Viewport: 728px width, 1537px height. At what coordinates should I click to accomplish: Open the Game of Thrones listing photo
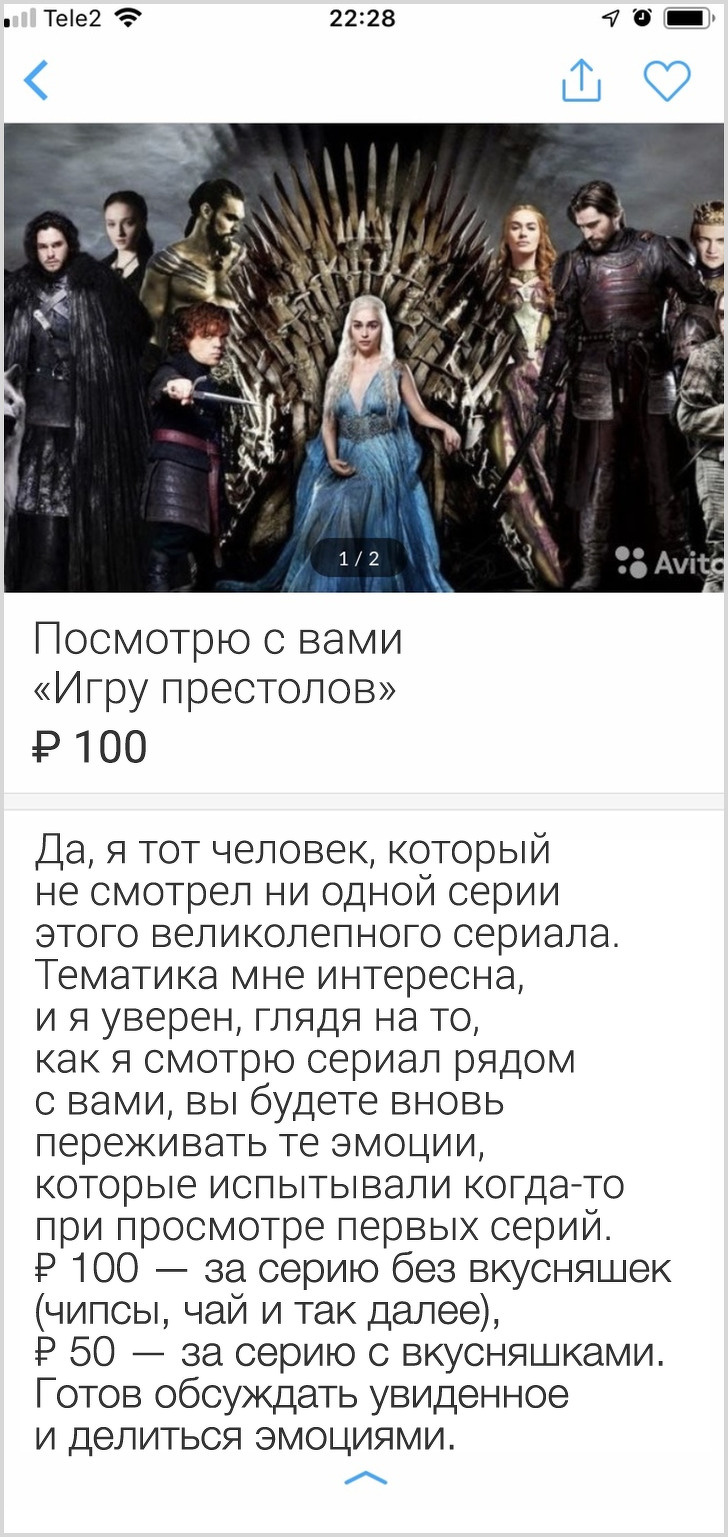(x=364, y=357)
